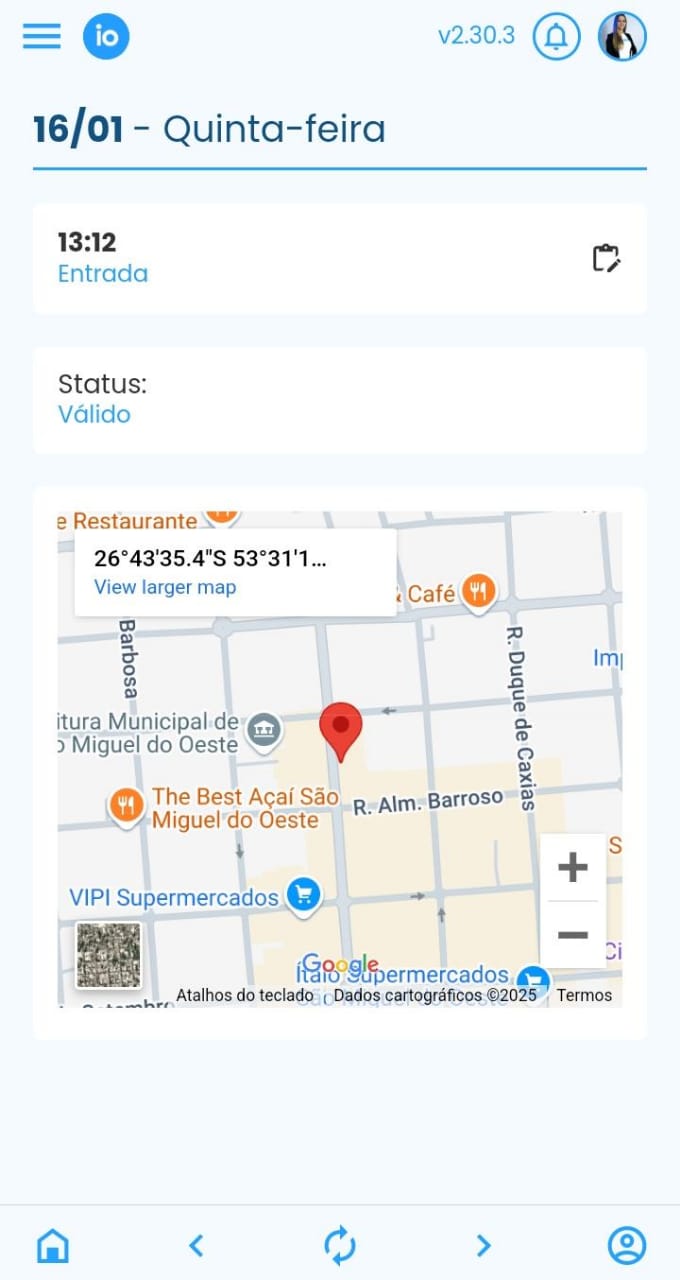Go to the previous day
The width and height of the screenshot is (680, 1280).
[196, 1245]
